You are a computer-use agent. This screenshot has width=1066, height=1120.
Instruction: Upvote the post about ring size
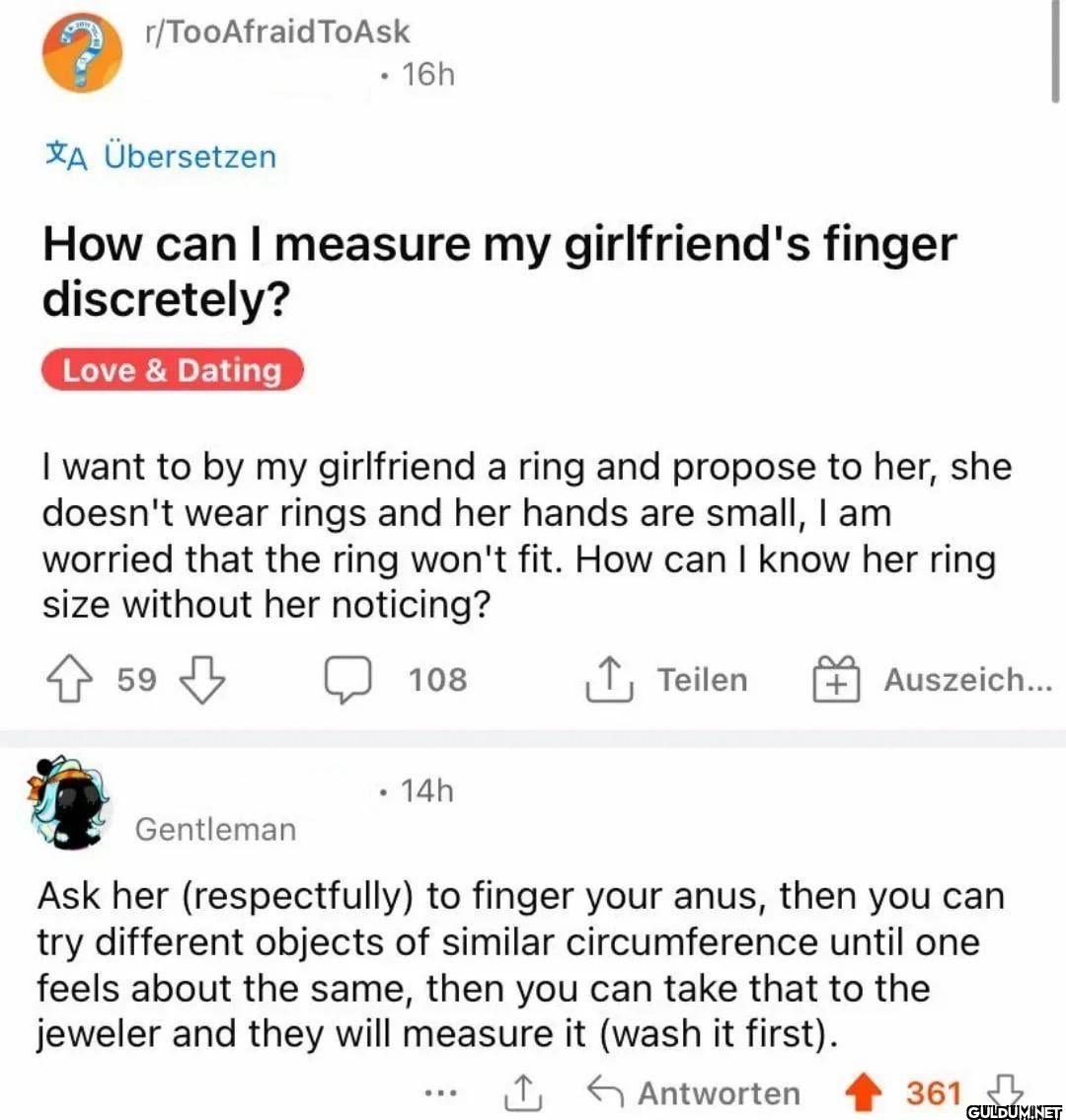click(68, 680)
